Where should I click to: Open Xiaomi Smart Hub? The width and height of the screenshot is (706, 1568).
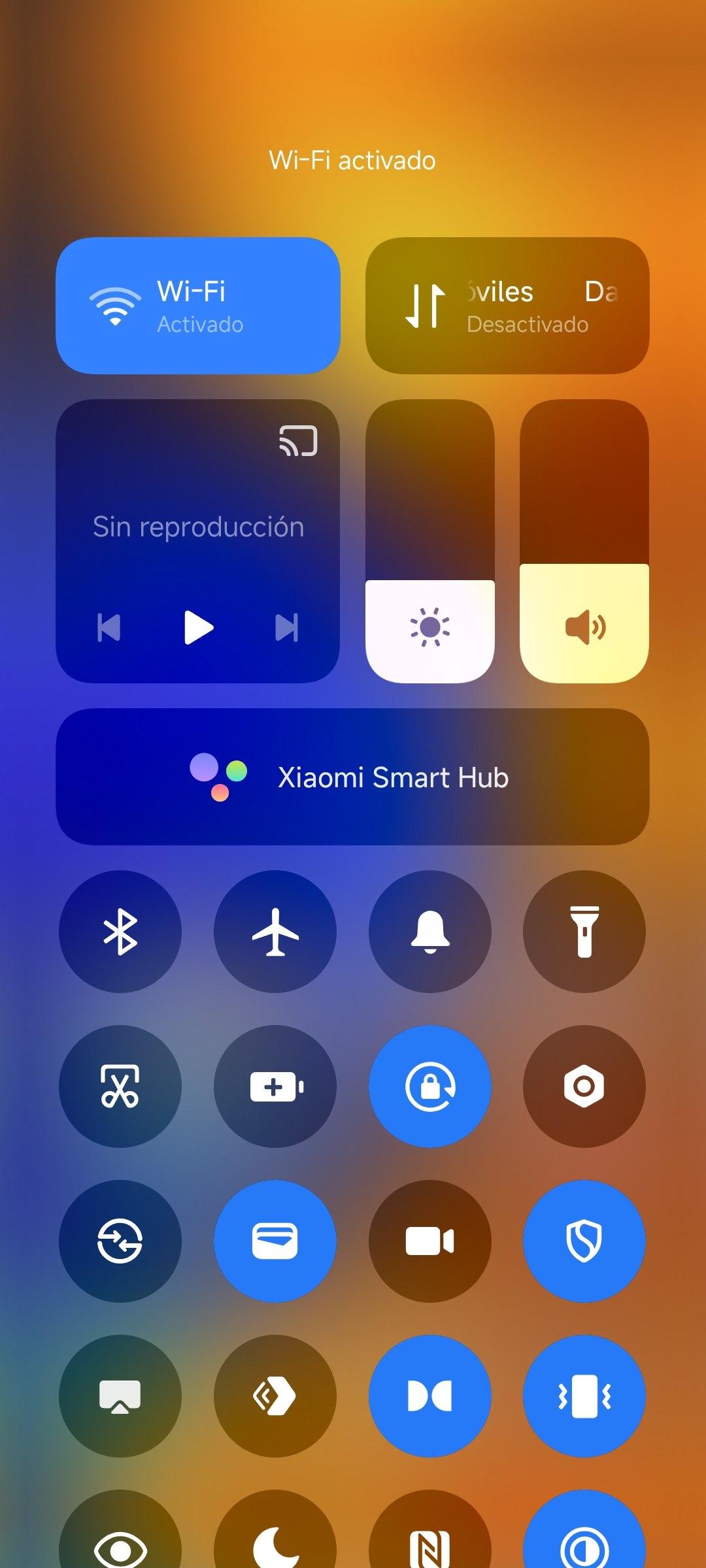(353, 777)
